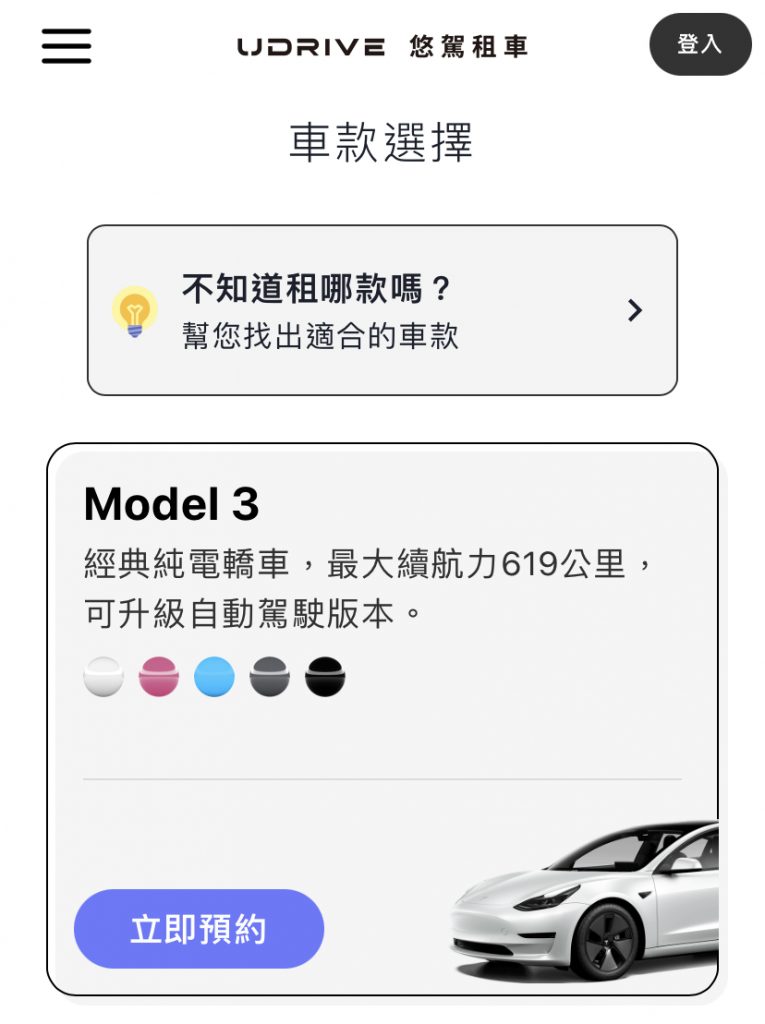Open the hamburger menu
The width and height of the screenshot is (765, 1024).
pyautogui.click(x=66, y=46)
